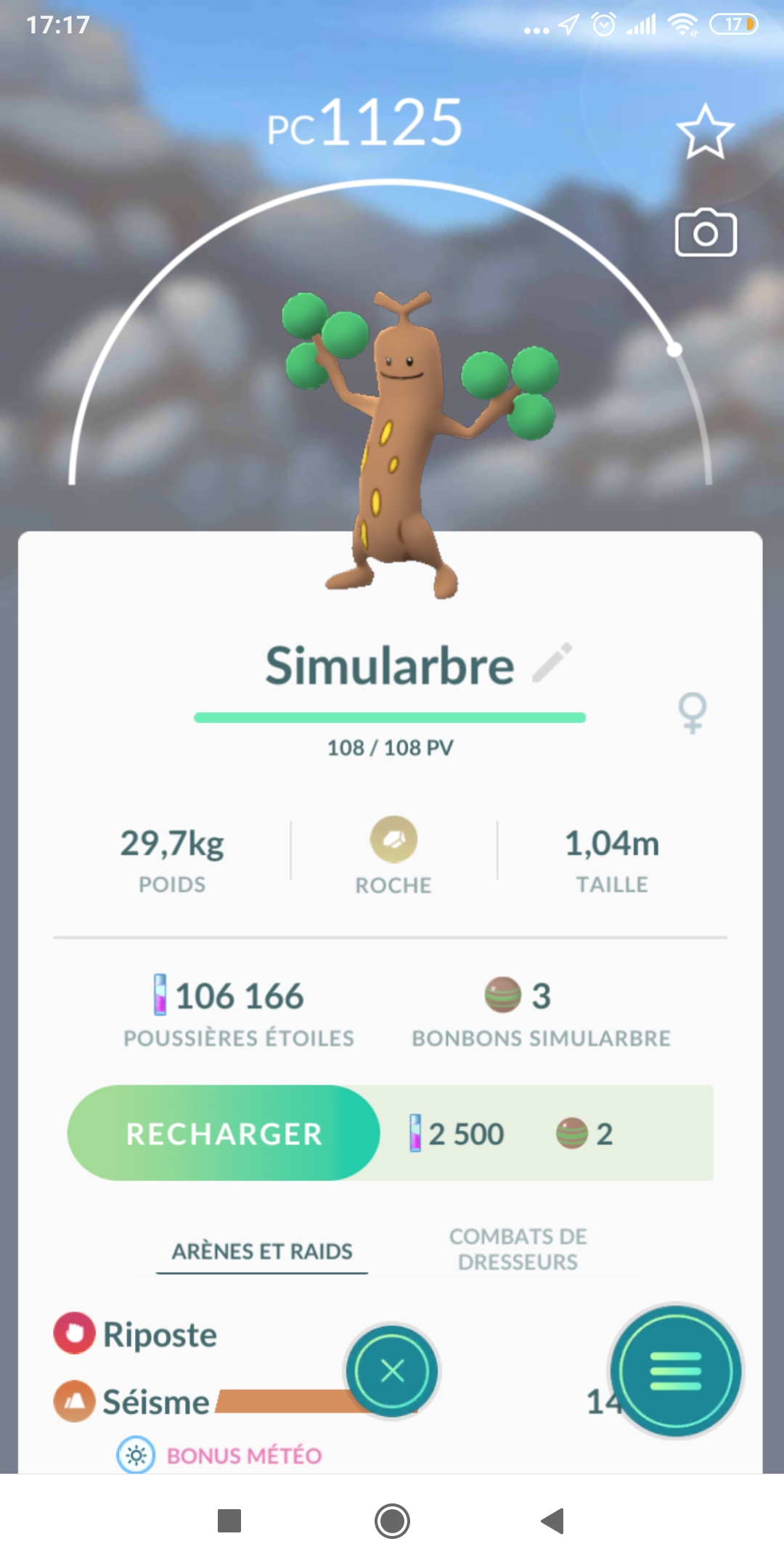Go to the phone's home screen
Image resolution: width=784 pixels, height=1568 pixels.
click(x=392, y=1521)
